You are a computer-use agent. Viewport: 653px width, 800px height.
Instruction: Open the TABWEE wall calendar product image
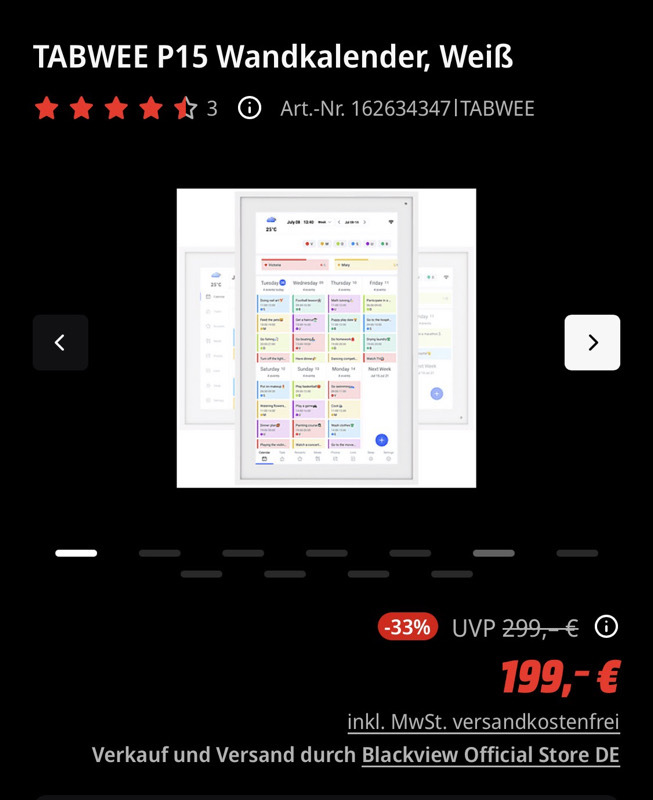coord(326,338)
